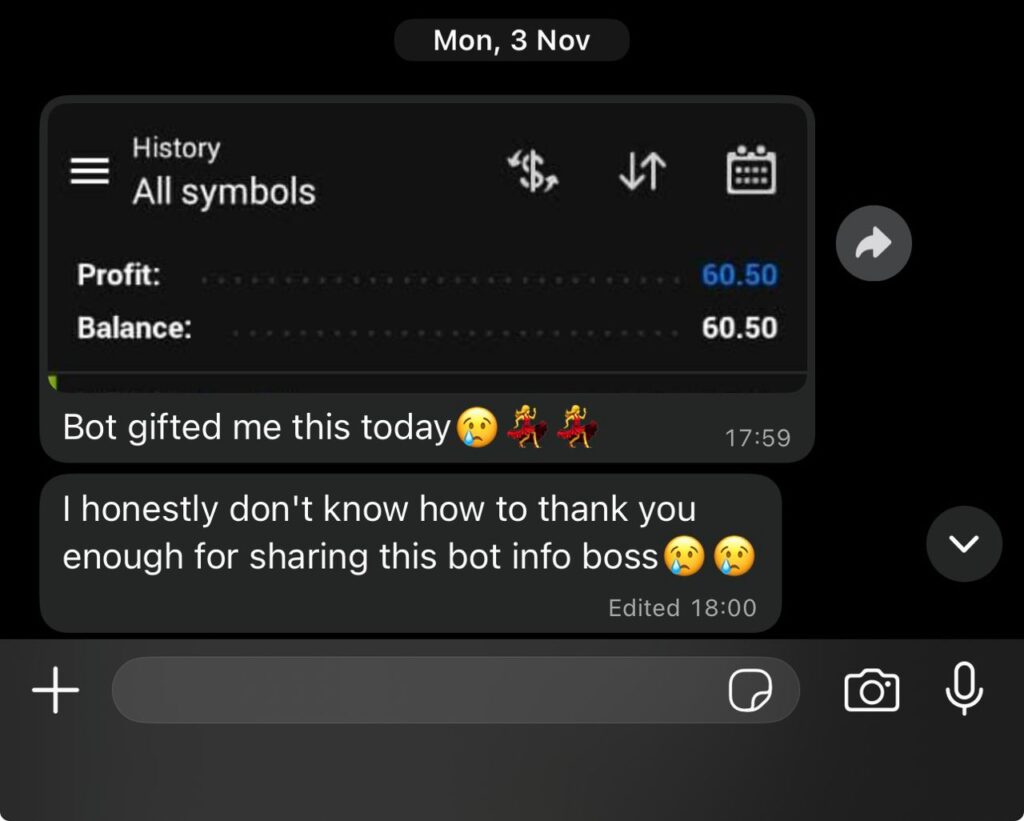Open the attachment plus menu

(x=56, y=691)
